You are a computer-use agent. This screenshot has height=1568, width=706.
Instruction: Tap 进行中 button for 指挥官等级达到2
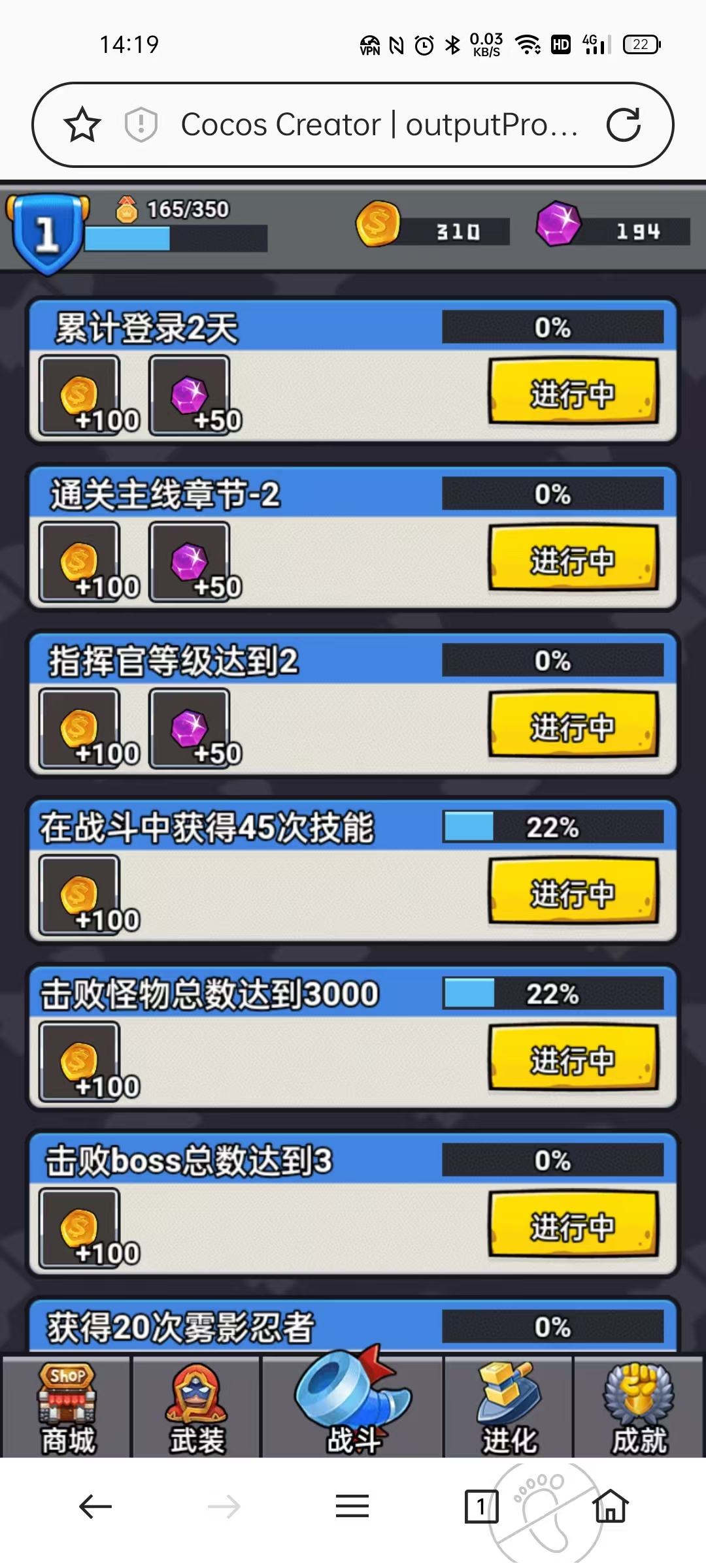tap(573, 726)
